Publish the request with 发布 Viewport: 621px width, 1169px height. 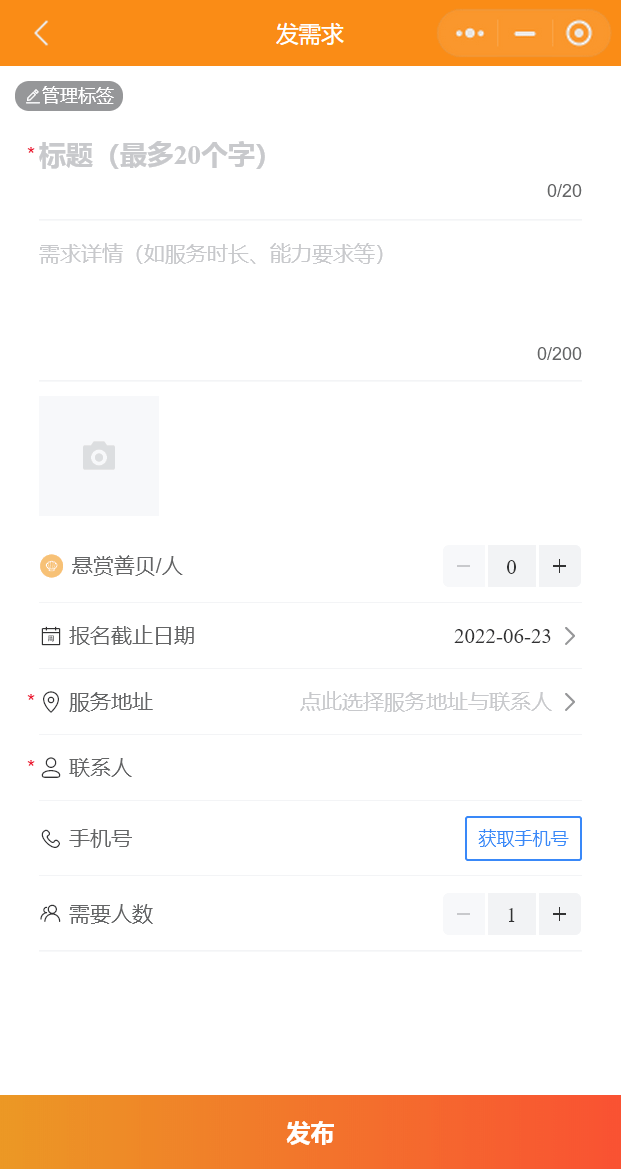(310, 1132)
